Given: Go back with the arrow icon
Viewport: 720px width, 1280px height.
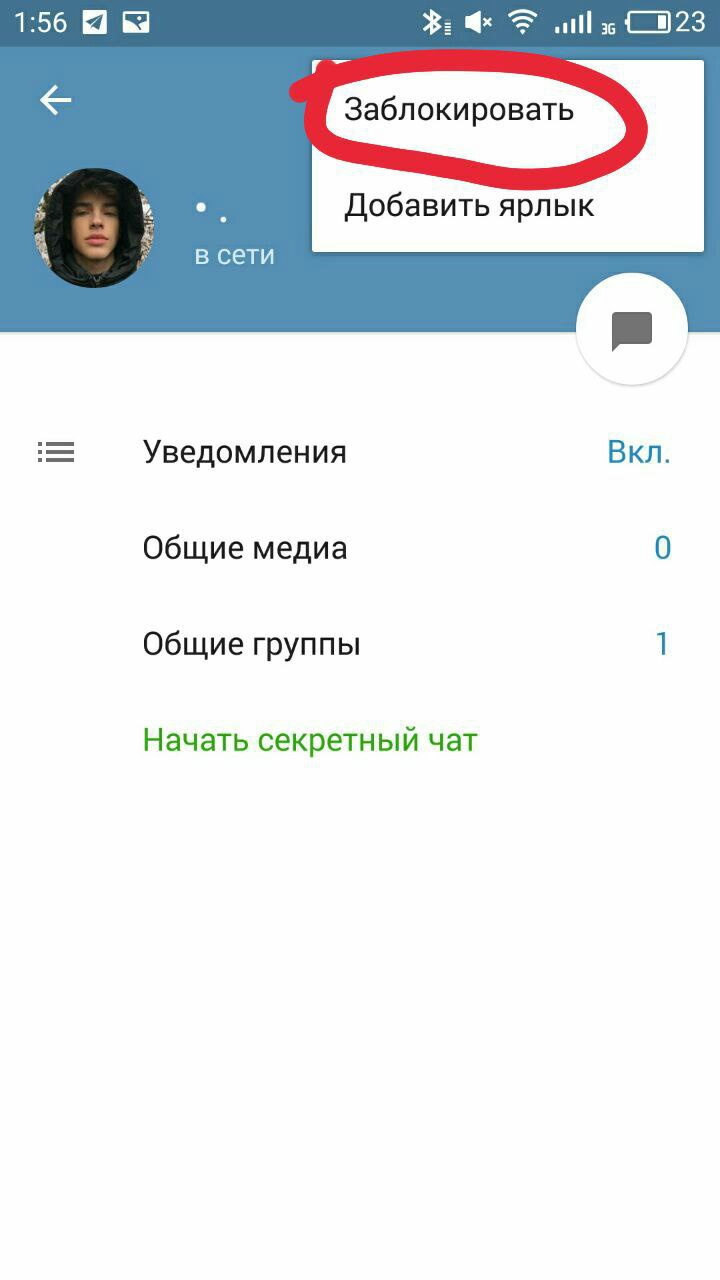Looking at the screenshot, I should [56, 100].
